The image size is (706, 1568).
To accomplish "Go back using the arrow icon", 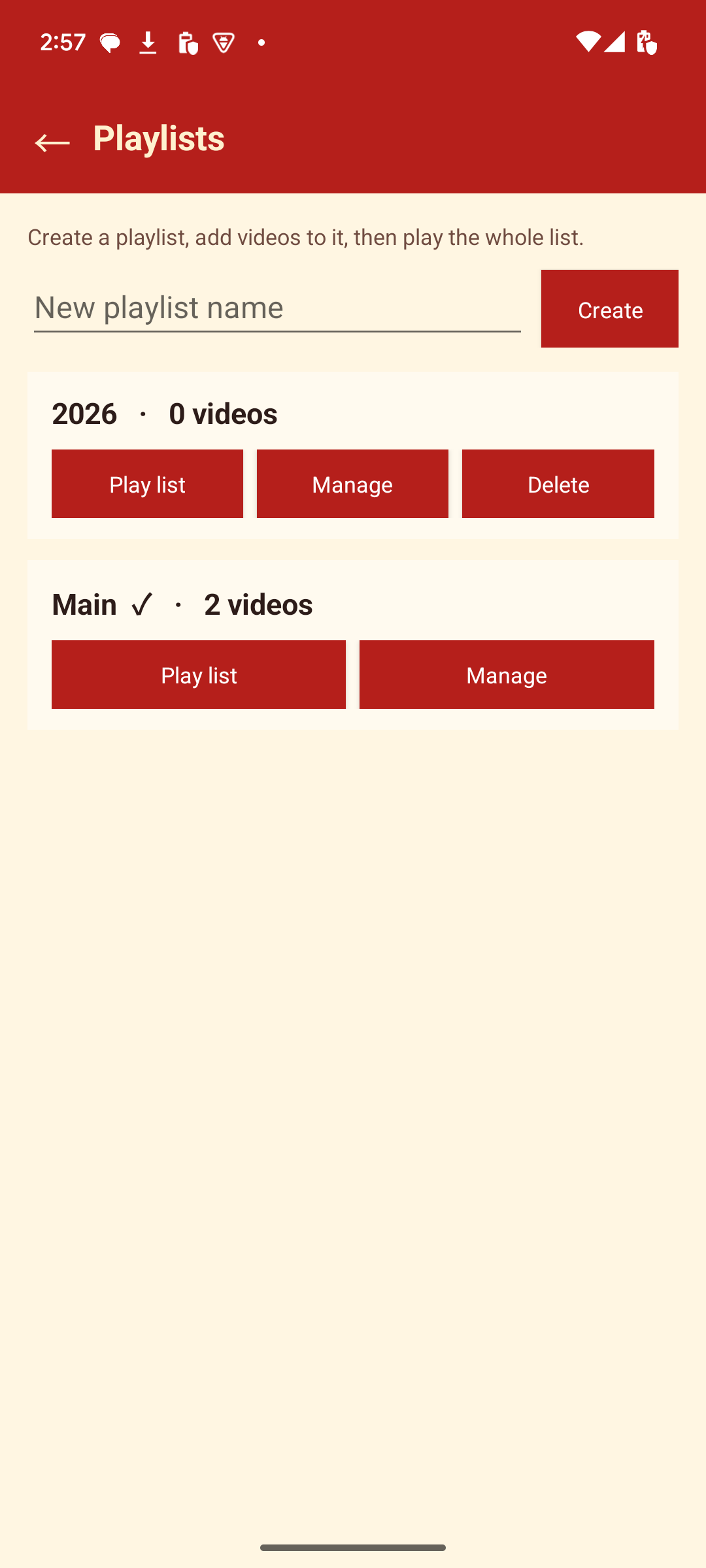I will [x=52, y=142].
